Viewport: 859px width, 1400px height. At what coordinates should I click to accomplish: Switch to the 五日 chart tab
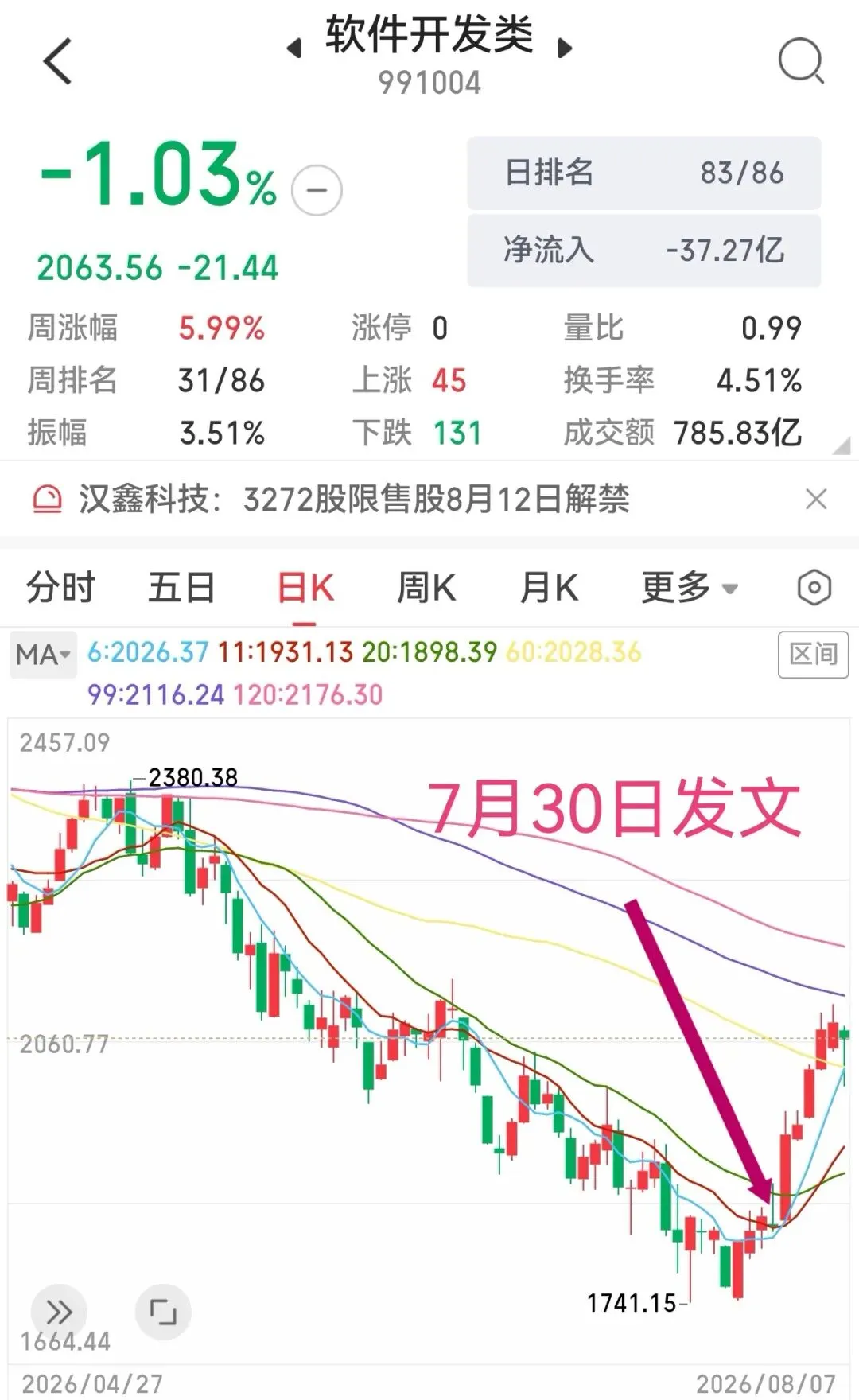pos(181,588)
